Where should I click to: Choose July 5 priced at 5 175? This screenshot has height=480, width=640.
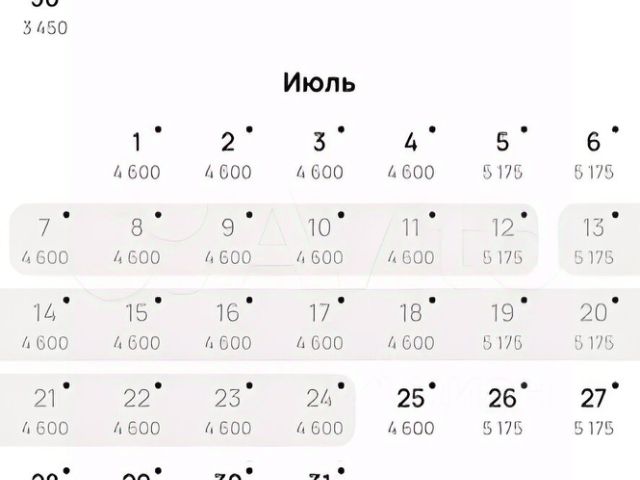pyautogui.click(x=502, y=153)
